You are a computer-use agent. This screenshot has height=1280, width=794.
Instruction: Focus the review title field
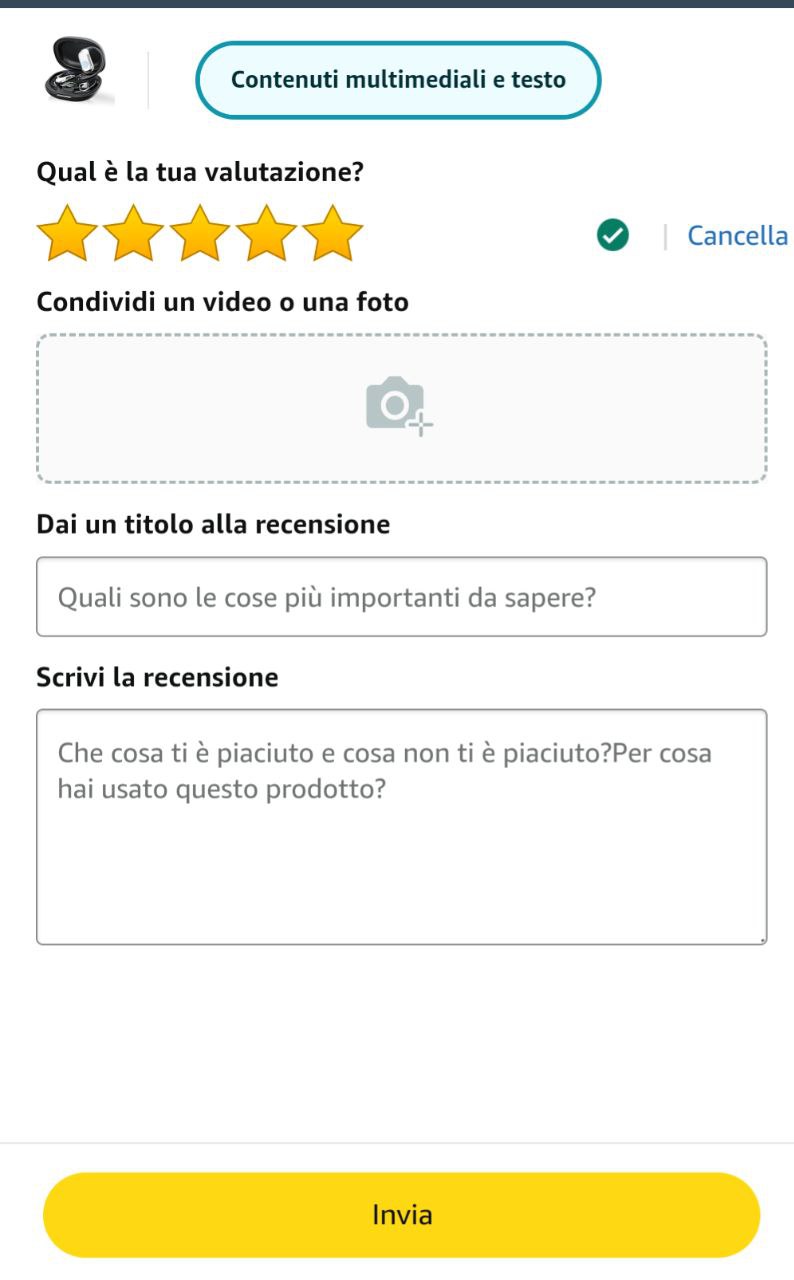point(401,597)
